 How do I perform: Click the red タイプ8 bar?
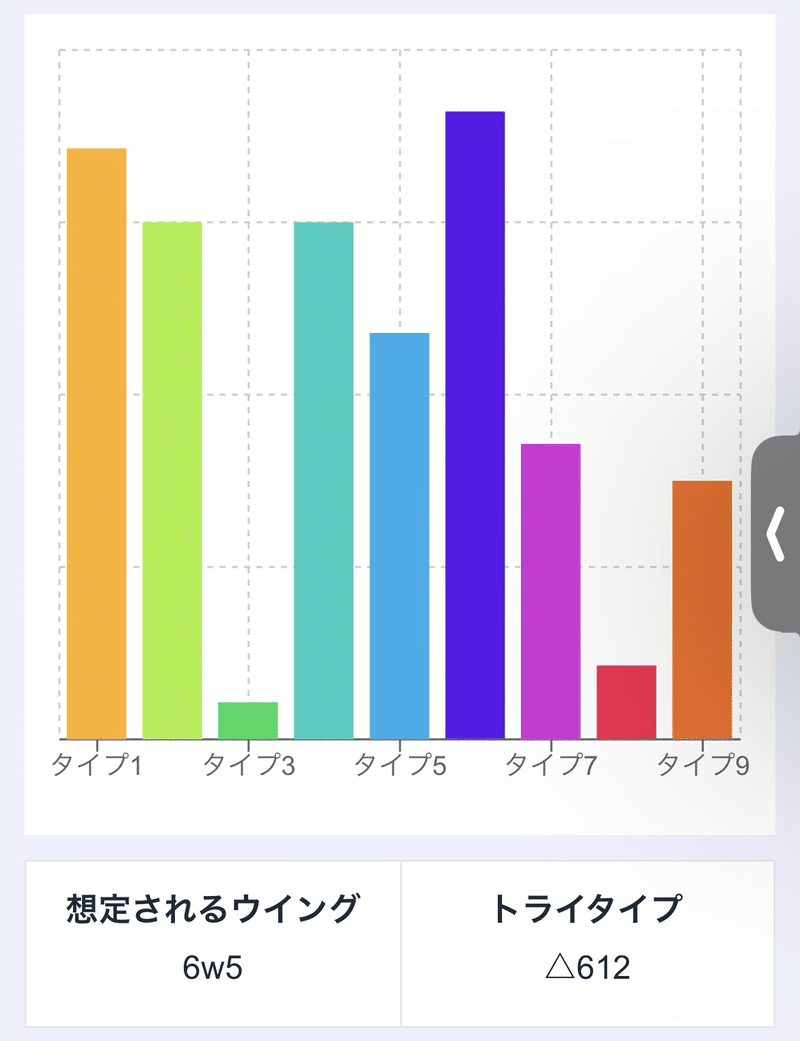(625, 700)
